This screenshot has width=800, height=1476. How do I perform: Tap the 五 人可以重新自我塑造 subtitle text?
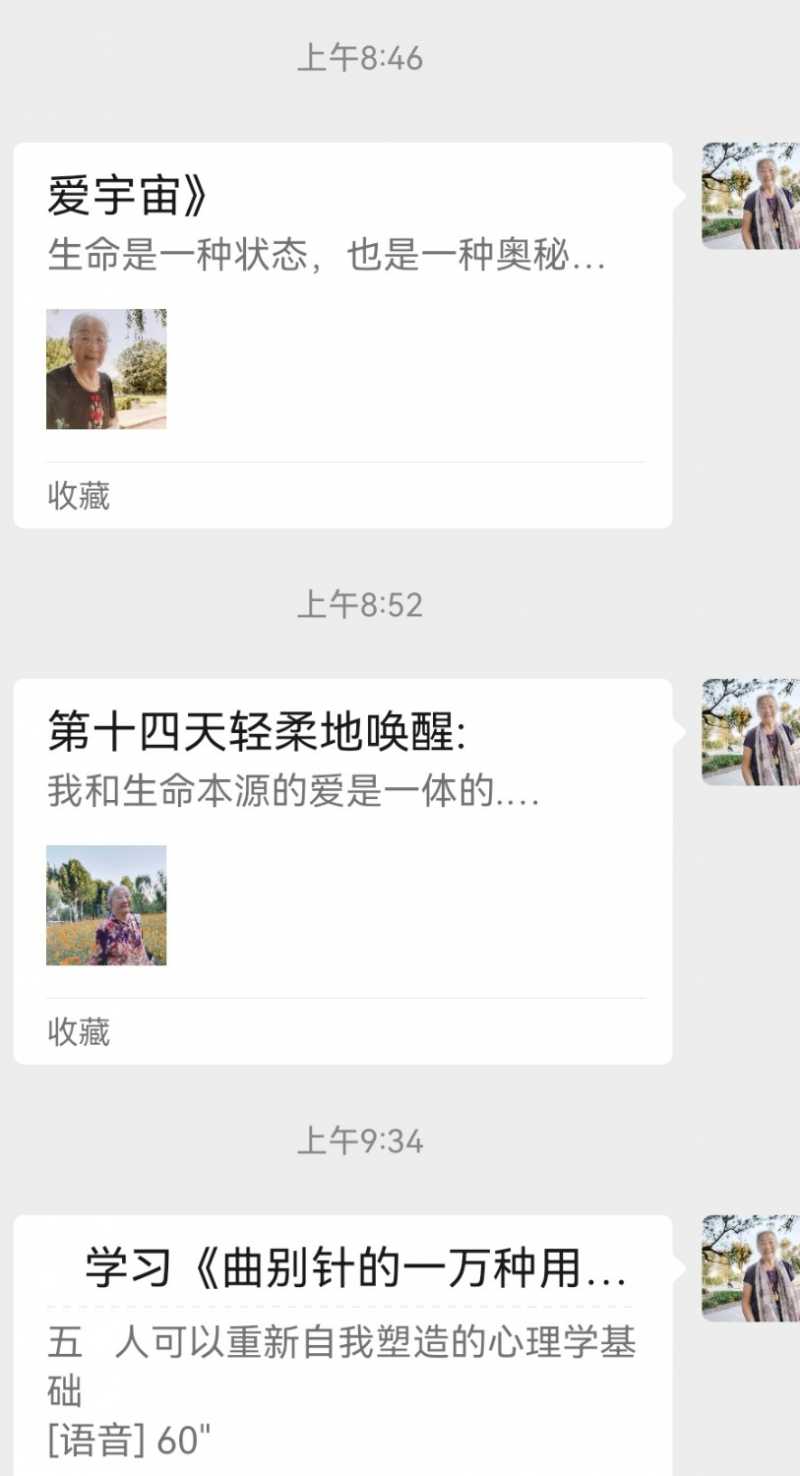[x=340, y=1343]
